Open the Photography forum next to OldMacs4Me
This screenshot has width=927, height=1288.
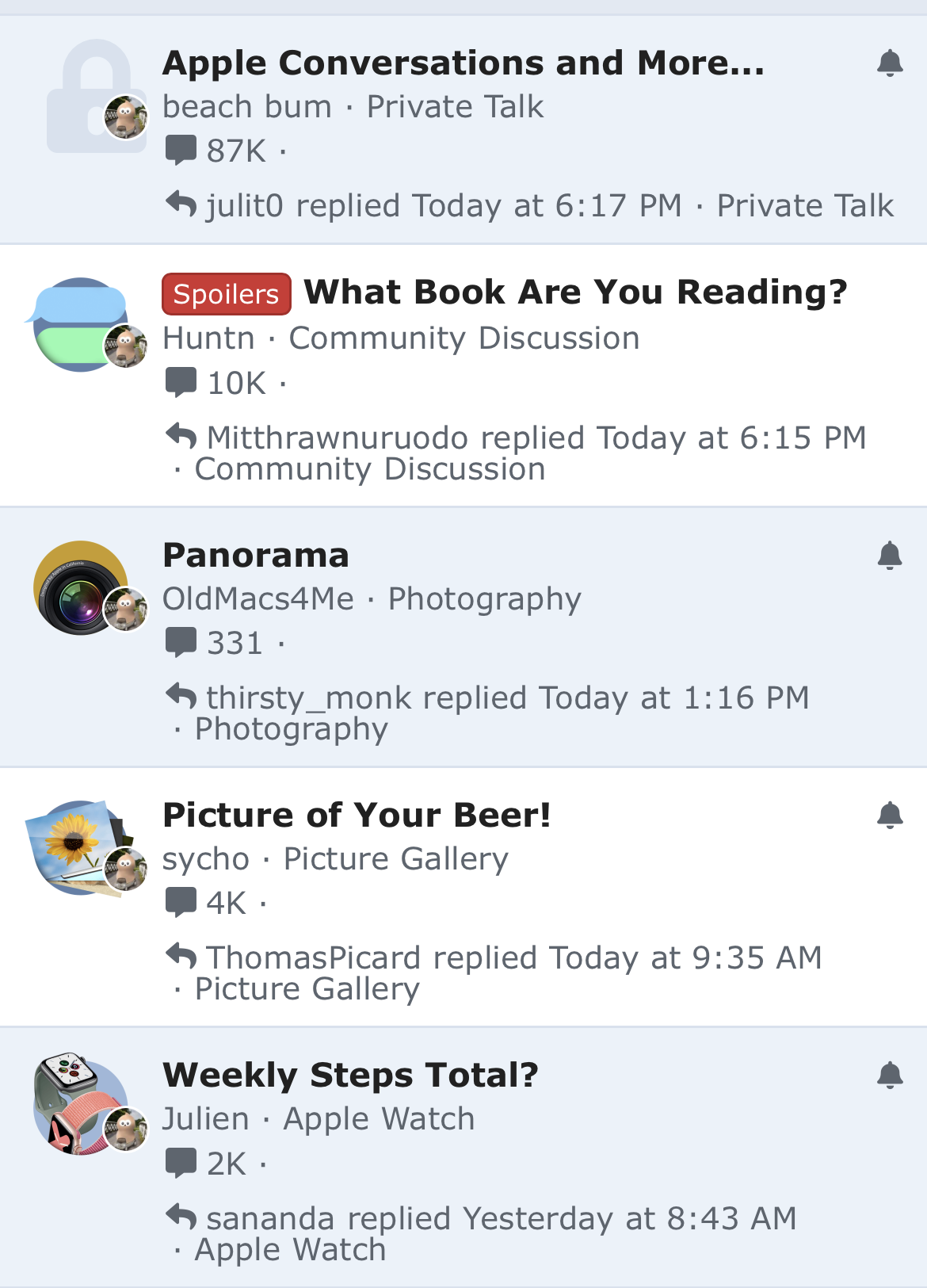pos(484,599)
